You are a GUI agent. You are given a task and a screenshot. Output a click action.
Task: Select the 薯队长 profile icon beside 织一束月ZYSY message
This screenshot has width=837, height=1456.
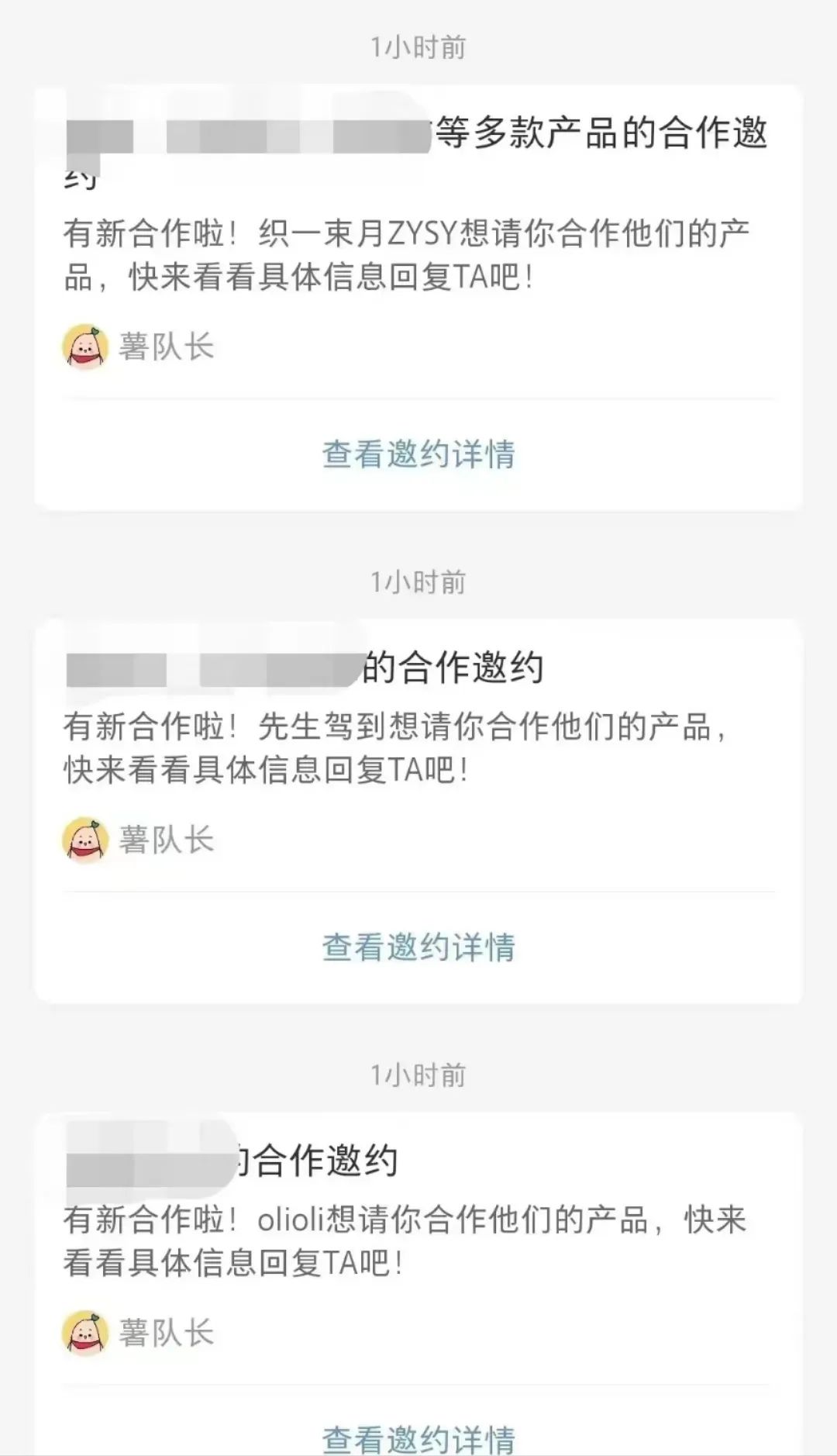coord(85,346)
